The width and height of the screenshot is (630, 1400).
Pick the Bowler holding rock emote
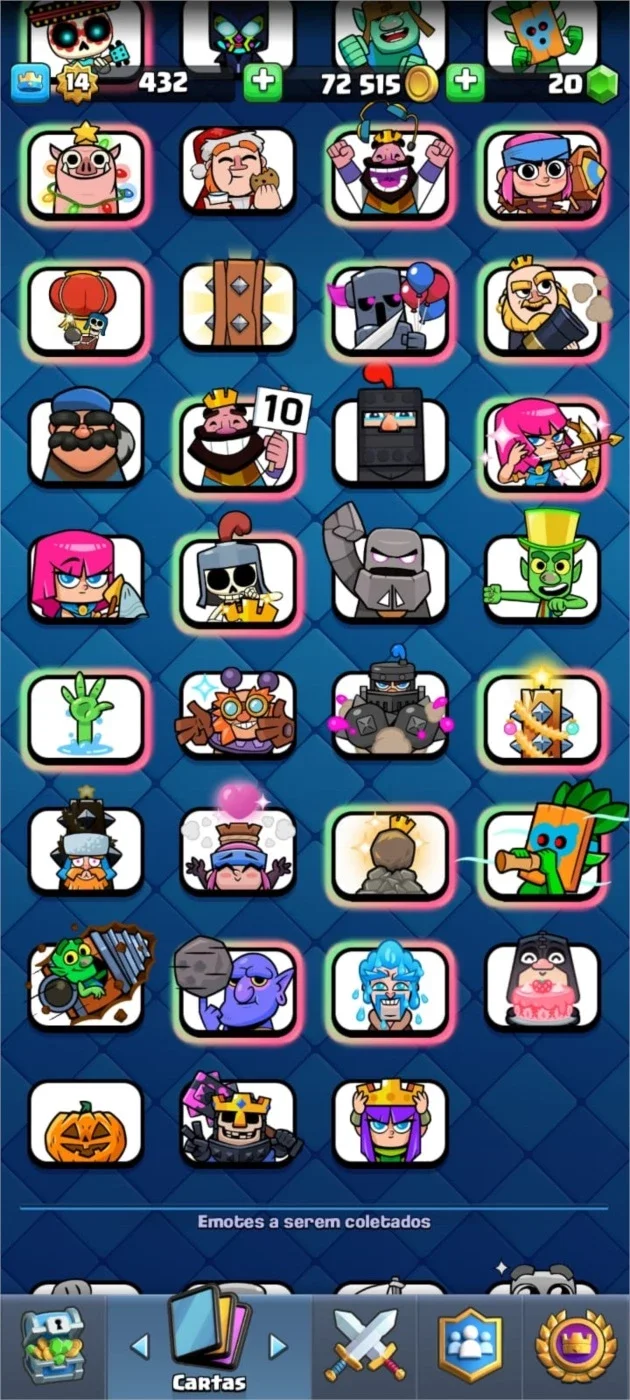pyautogui.click(x=238, y=987)
